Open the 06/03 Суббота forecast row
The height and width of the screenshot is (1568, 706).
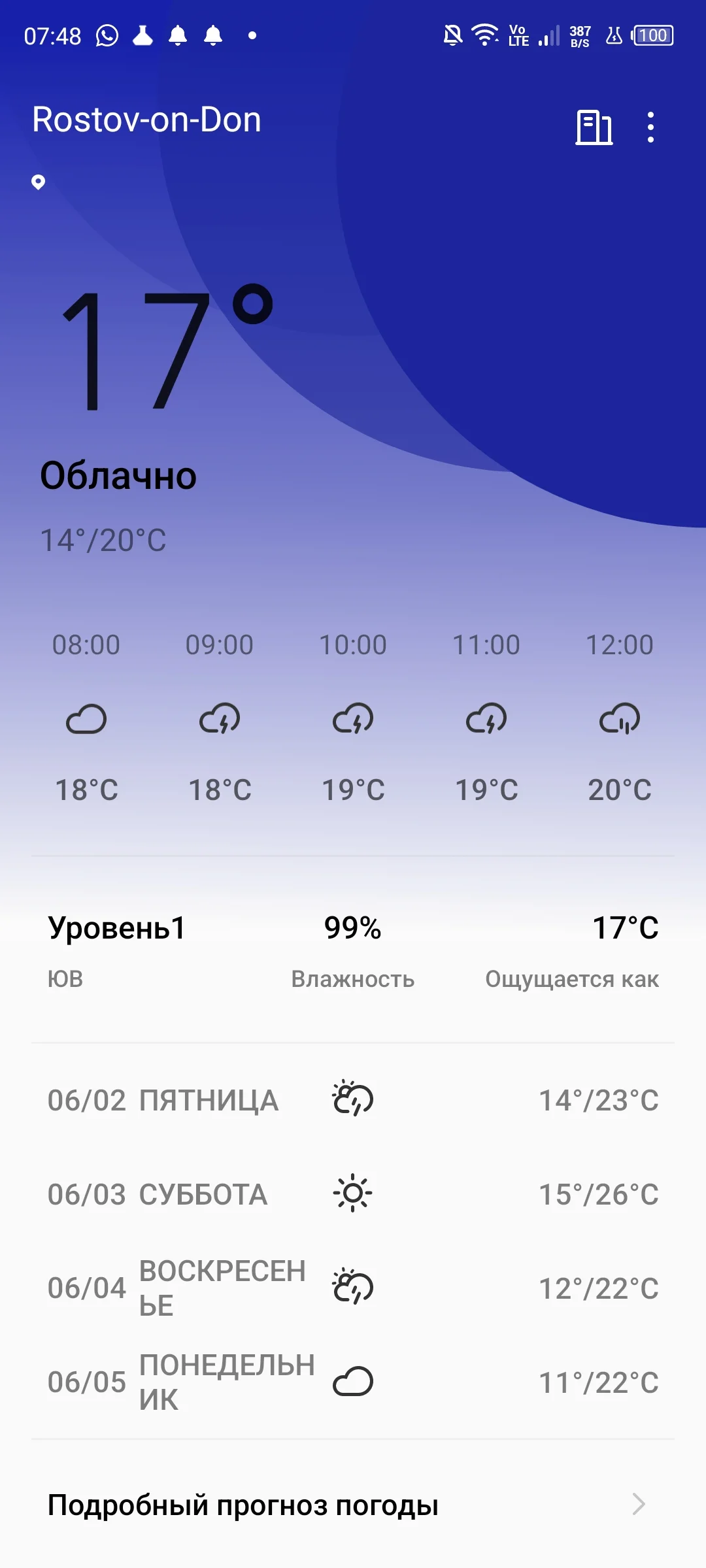353,1194
